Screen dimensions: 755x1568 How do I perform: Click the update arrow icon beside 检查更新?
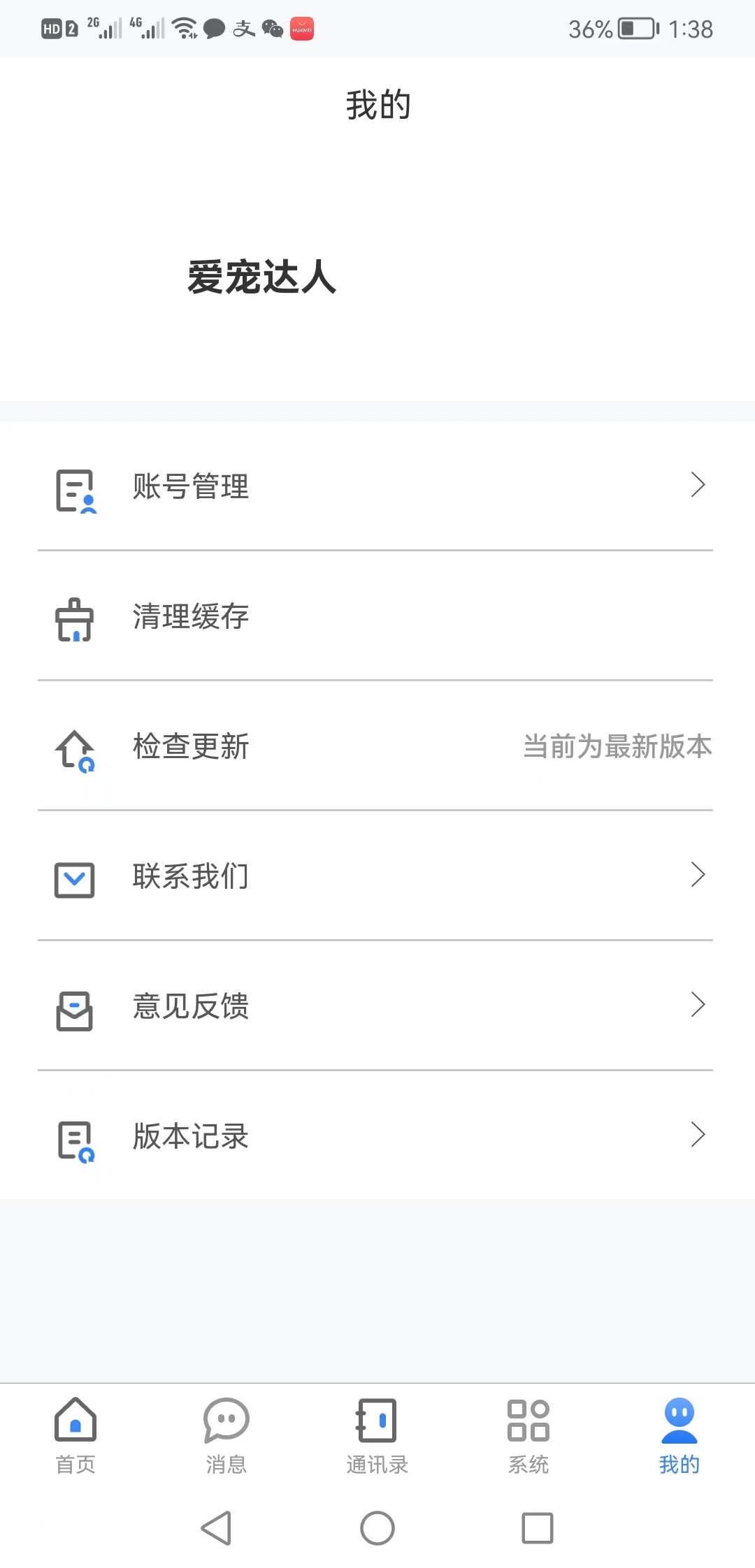pos(73,748)
